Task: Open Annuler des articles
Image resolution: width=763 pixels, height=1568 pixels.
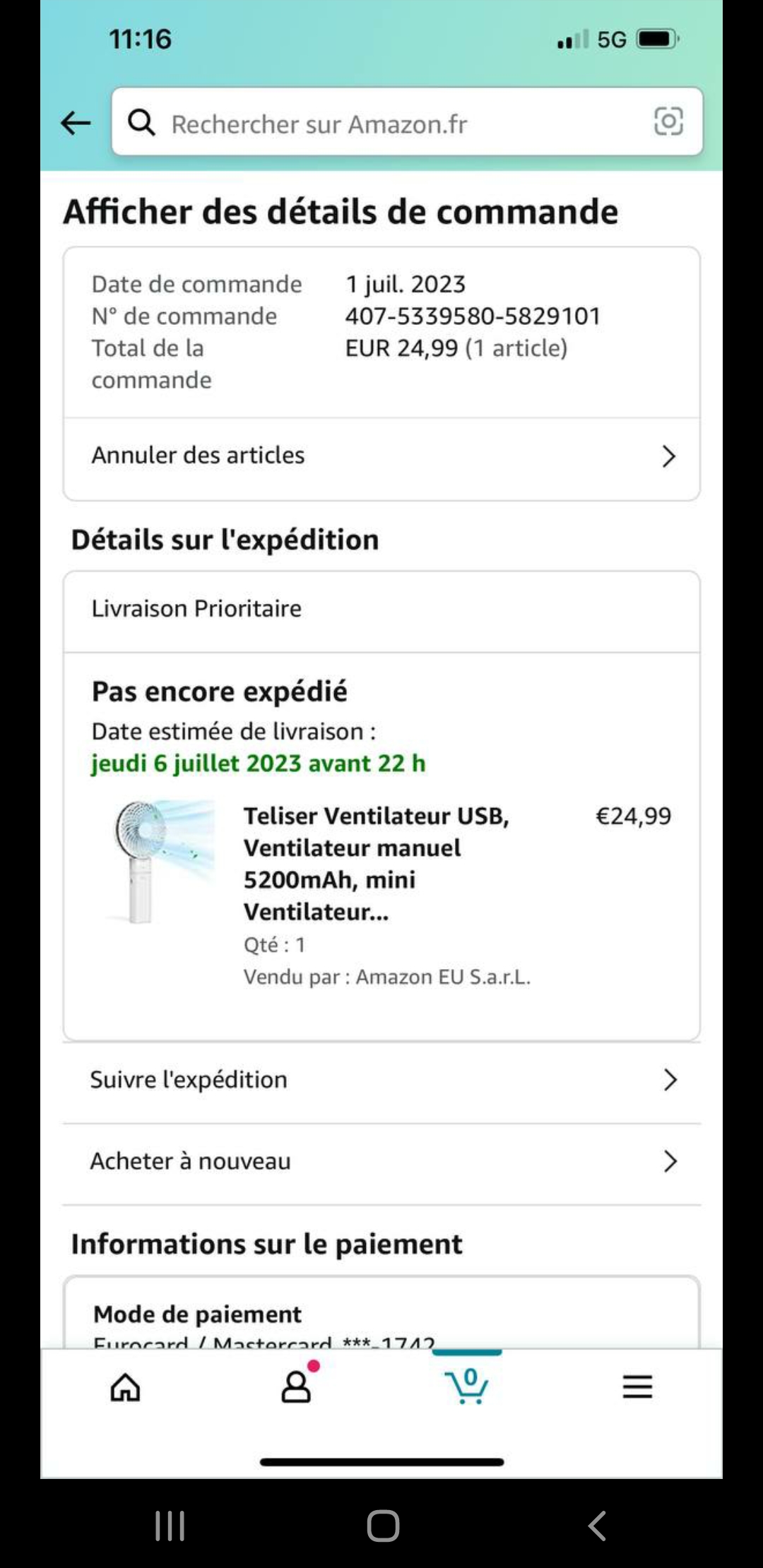Action: click(x=381, y=456)
